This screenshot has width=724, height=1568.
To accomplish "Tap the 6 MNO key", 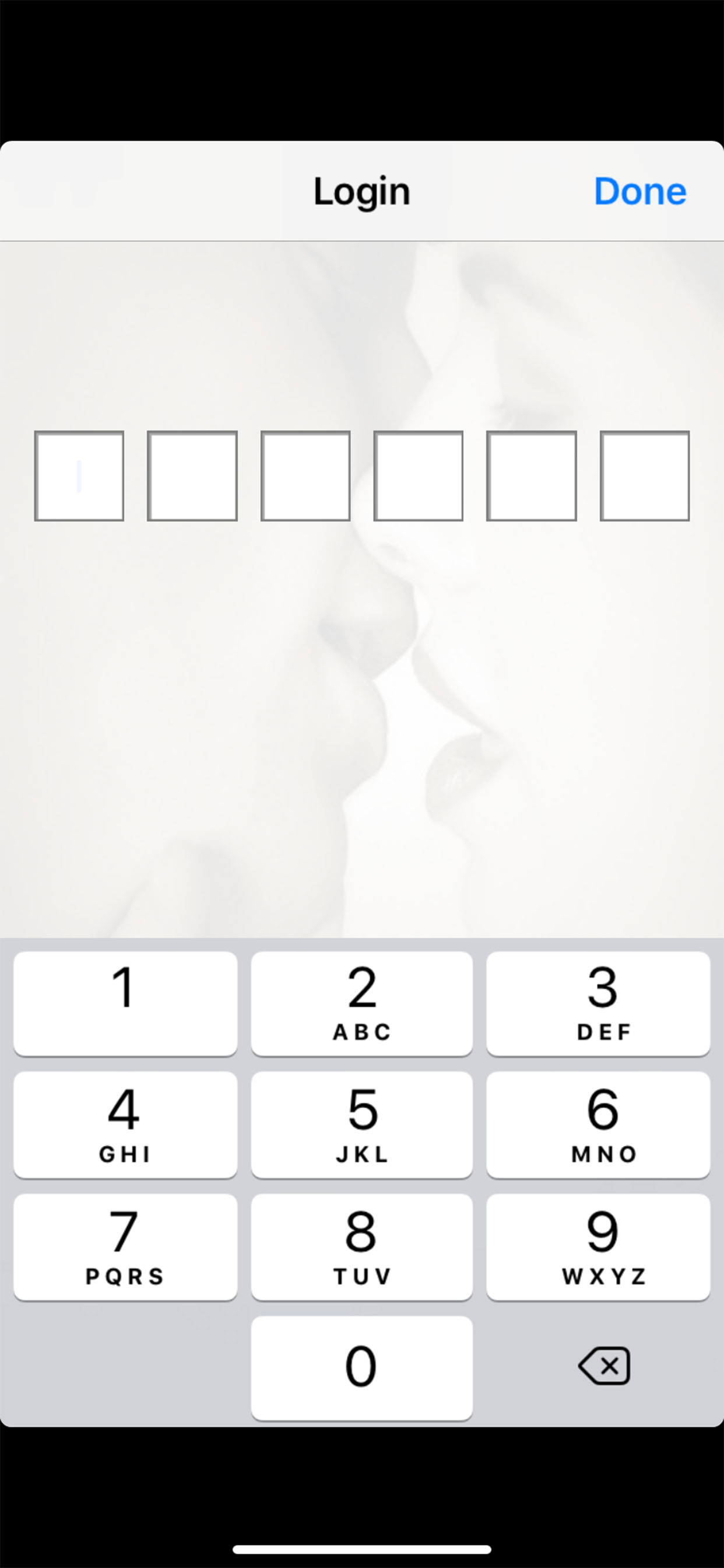I will pos(599,1125).
